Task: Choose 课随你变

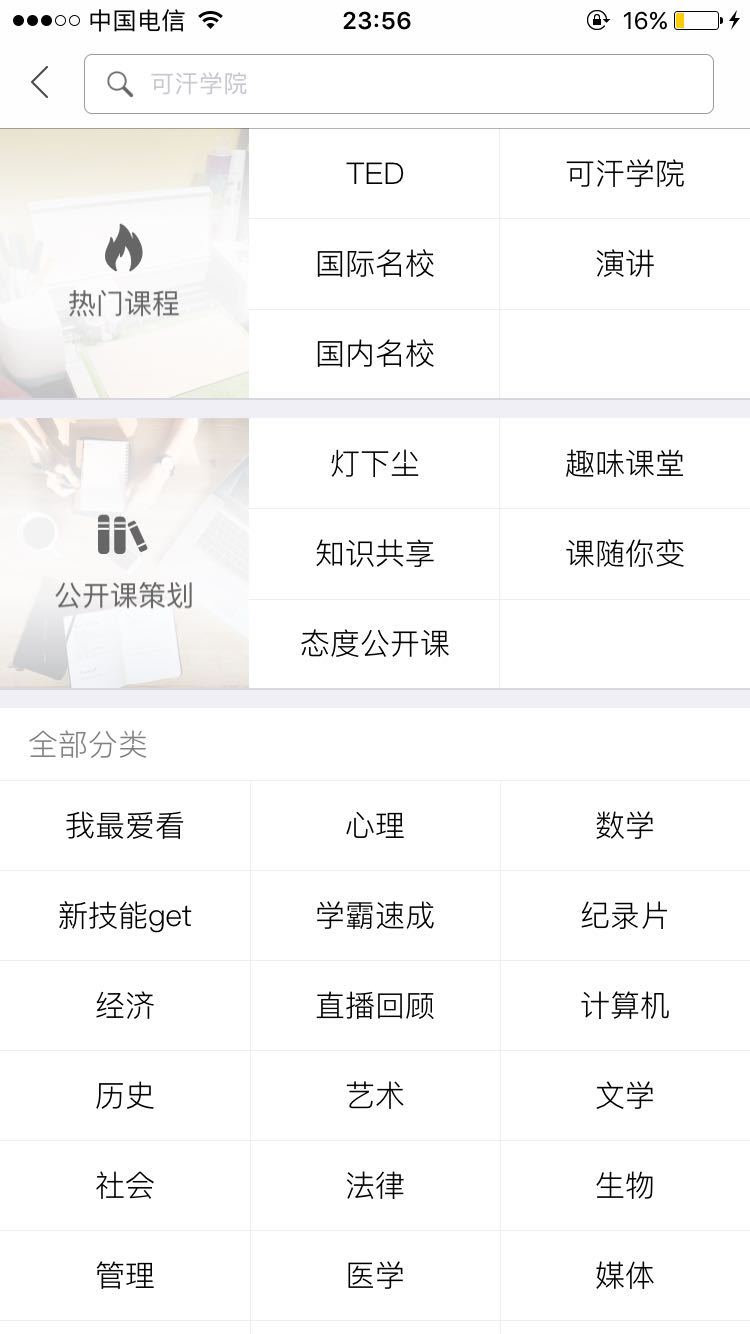Action: pyautogui.click(x=625, y=554)
